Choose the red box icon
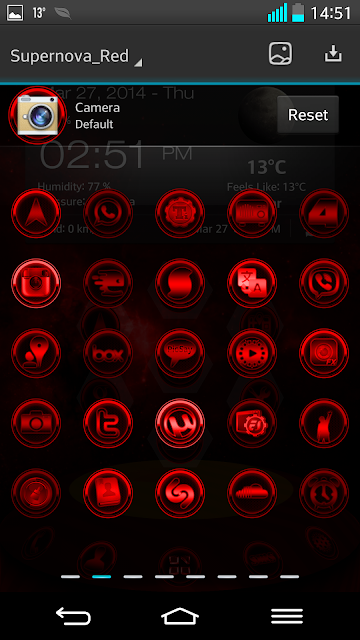The image size is (360, 640). pos(108,353)
